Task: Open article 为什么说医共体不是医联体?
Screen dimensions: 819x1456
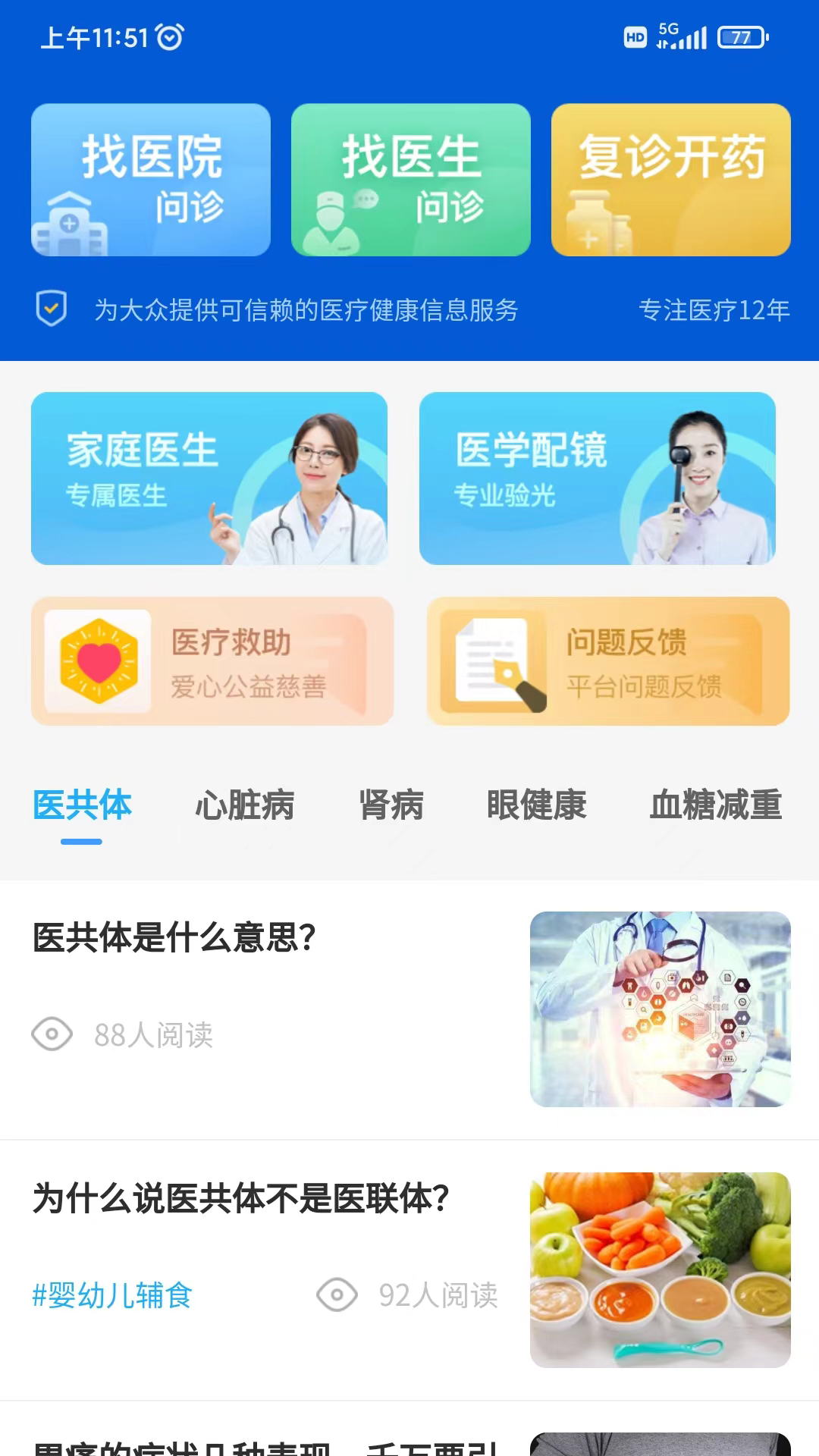Action: pos(241,1199)
